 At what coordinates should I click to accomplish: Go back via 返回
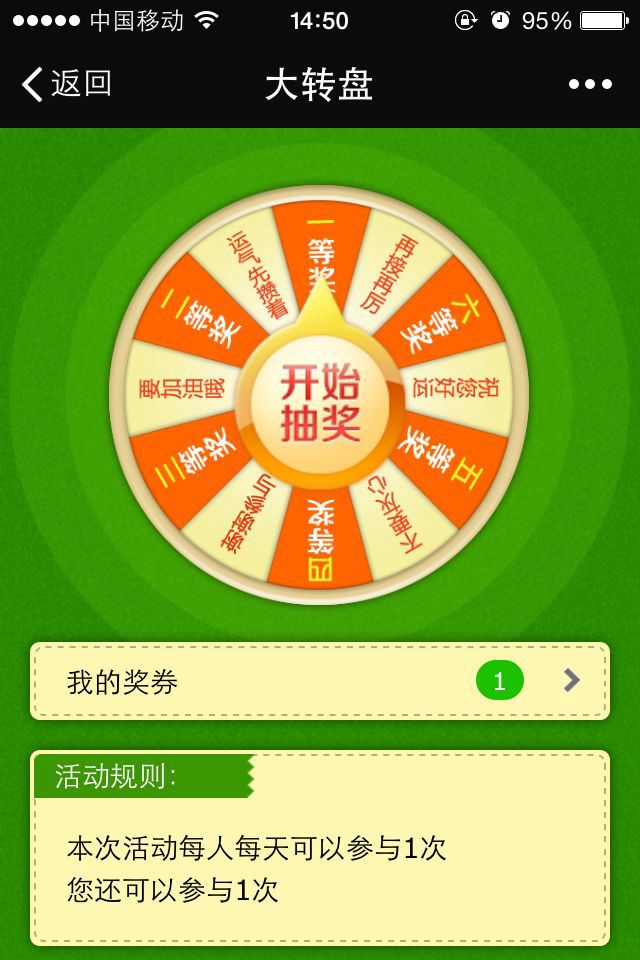[67, 85]
